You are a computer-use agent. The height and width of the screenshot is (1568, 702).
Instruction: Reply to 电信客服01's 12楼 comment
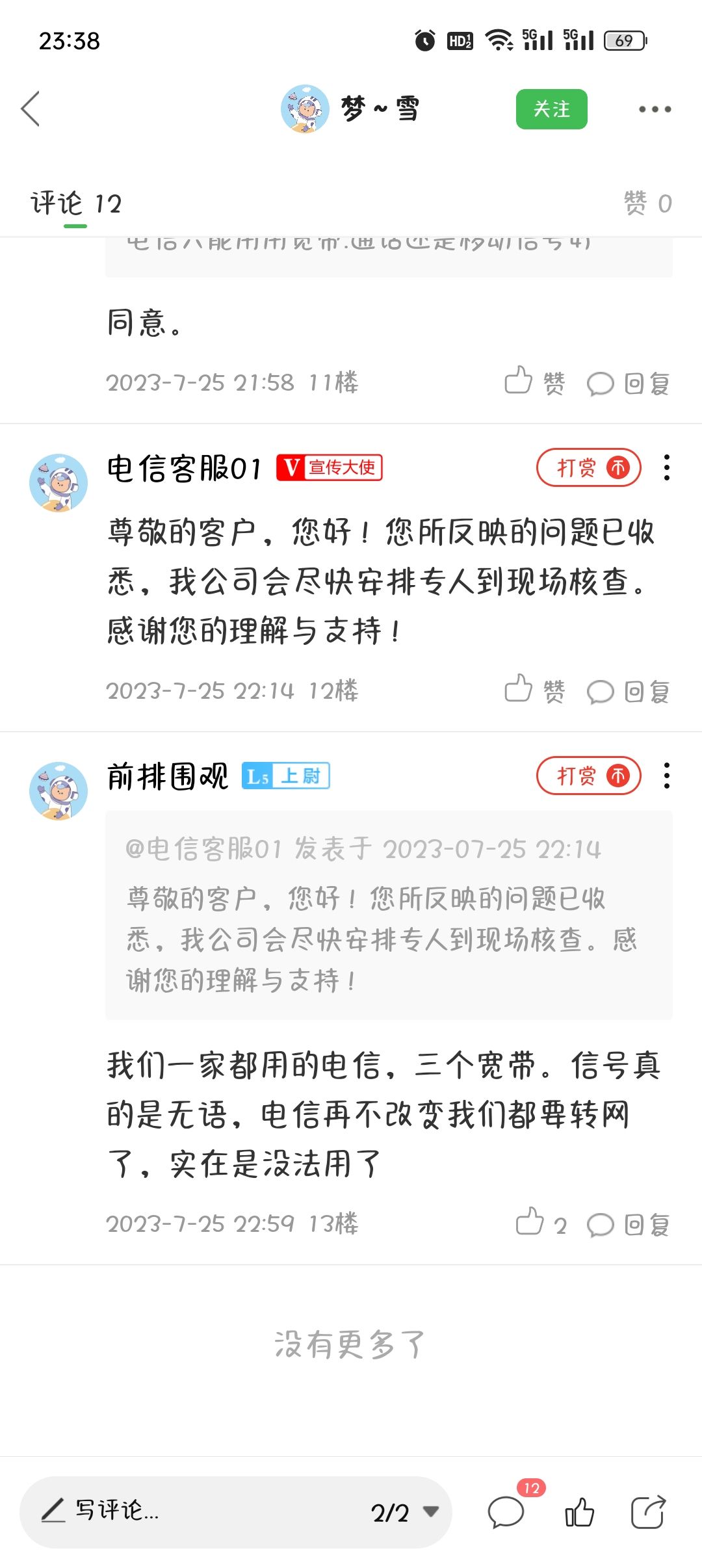tap(629, 692)
